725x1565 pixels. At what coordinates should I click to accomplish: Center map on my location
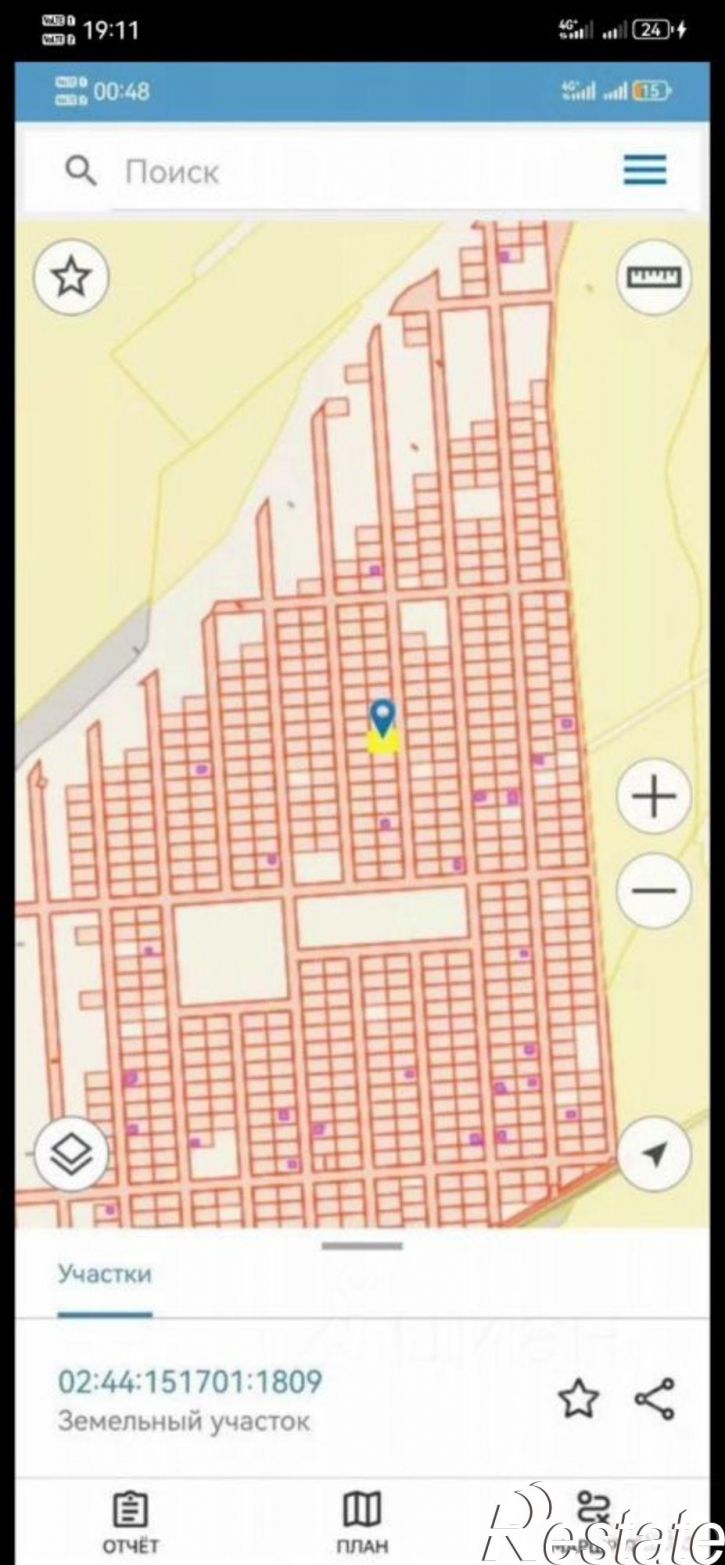[x=654, y=1156]
